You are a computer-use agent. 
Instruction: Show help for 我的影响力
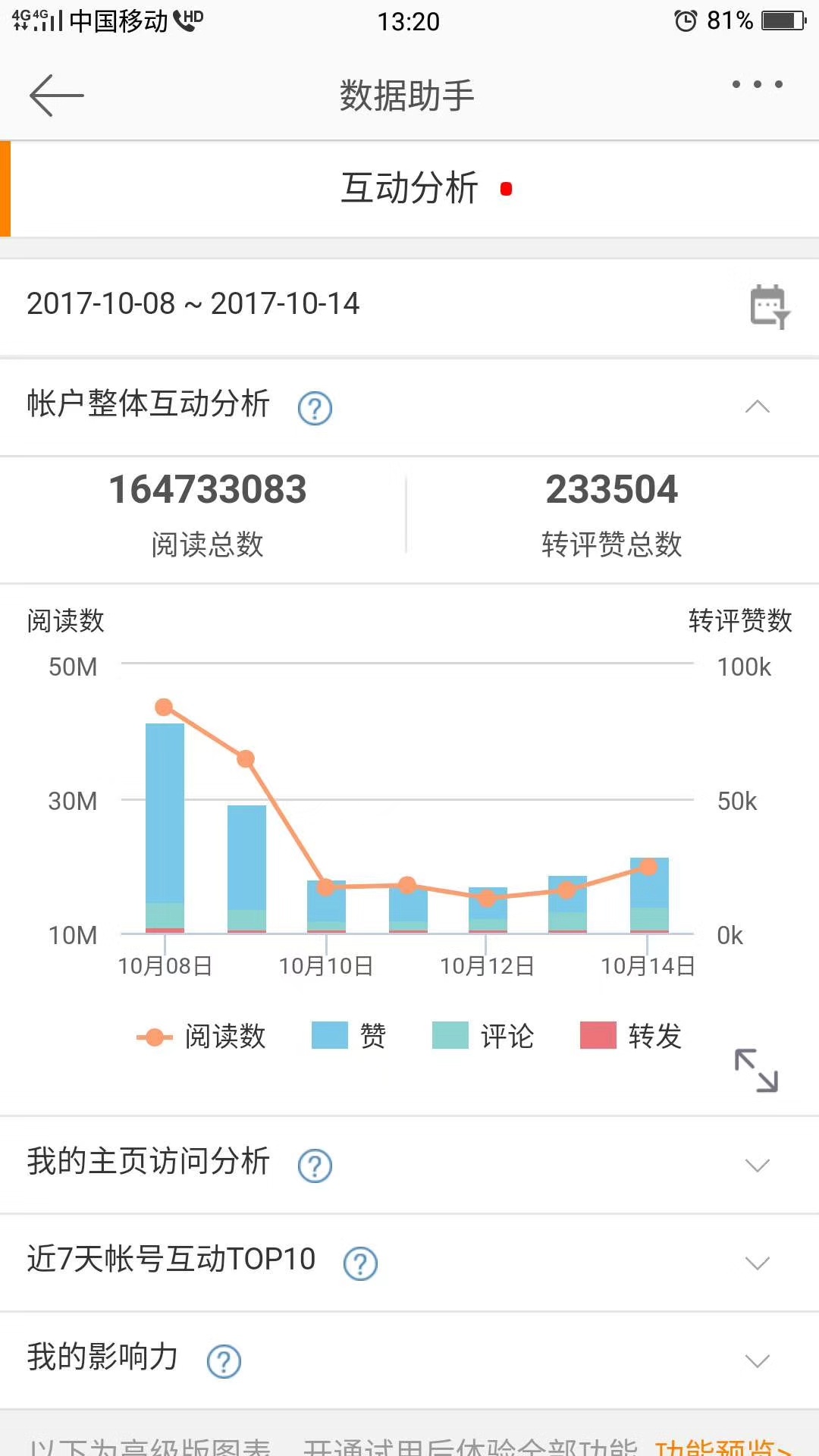pyautogui.click(x=224, y=1361)
